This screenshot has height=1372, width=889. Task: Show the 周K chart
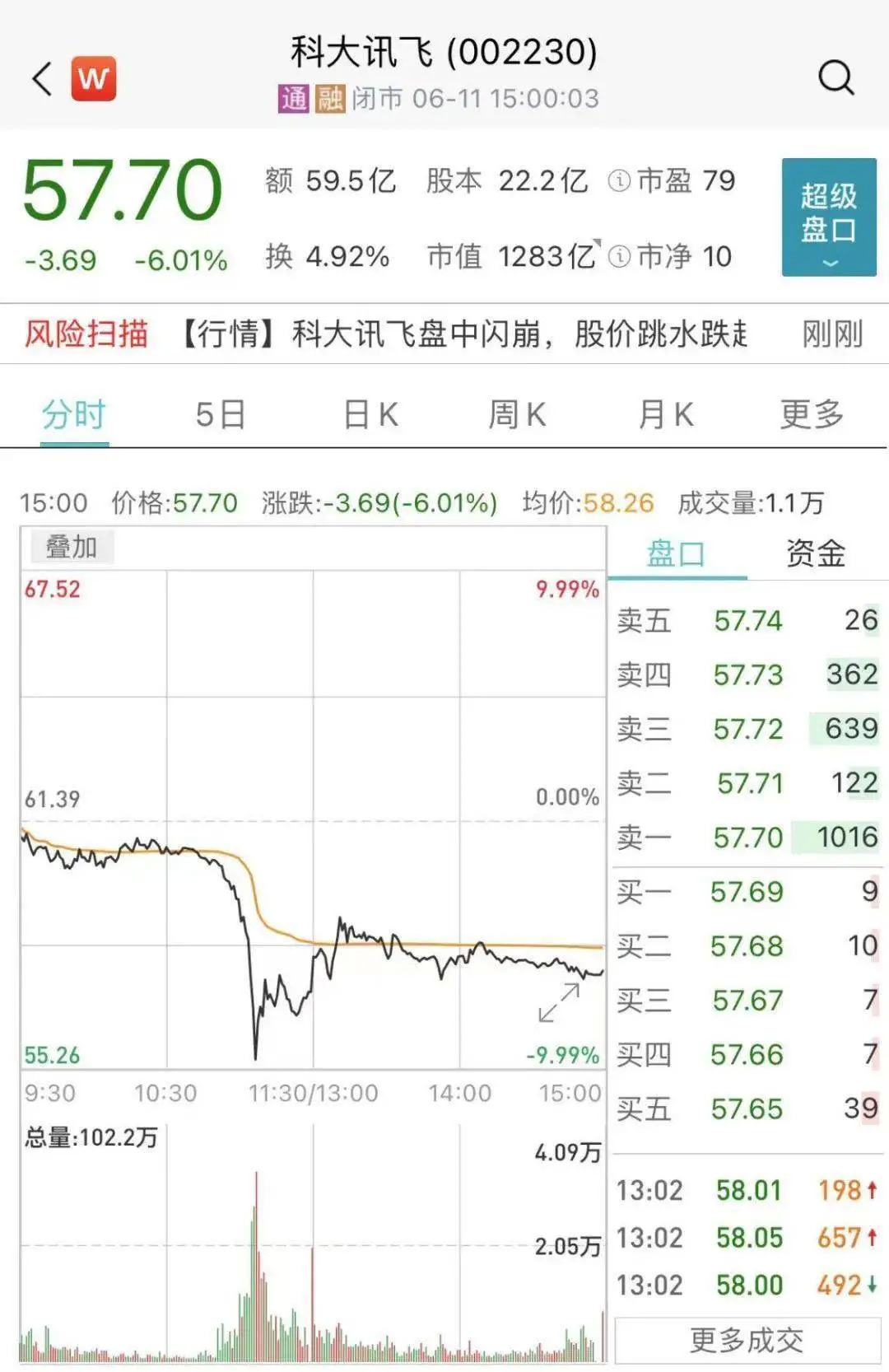coord(517,414)
